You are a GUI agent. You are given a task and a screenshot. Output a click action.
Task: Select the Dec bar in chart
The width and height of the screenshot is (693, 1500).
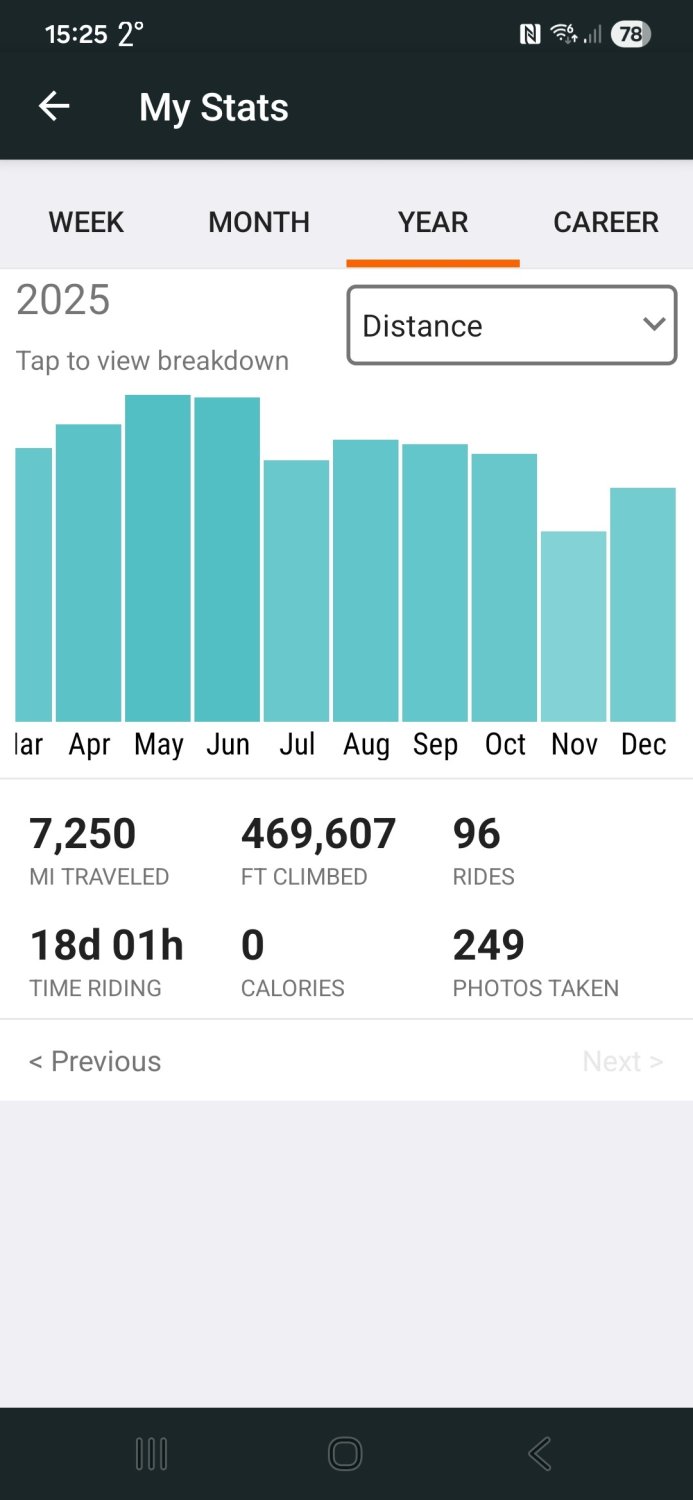click(x=643, y=605)
